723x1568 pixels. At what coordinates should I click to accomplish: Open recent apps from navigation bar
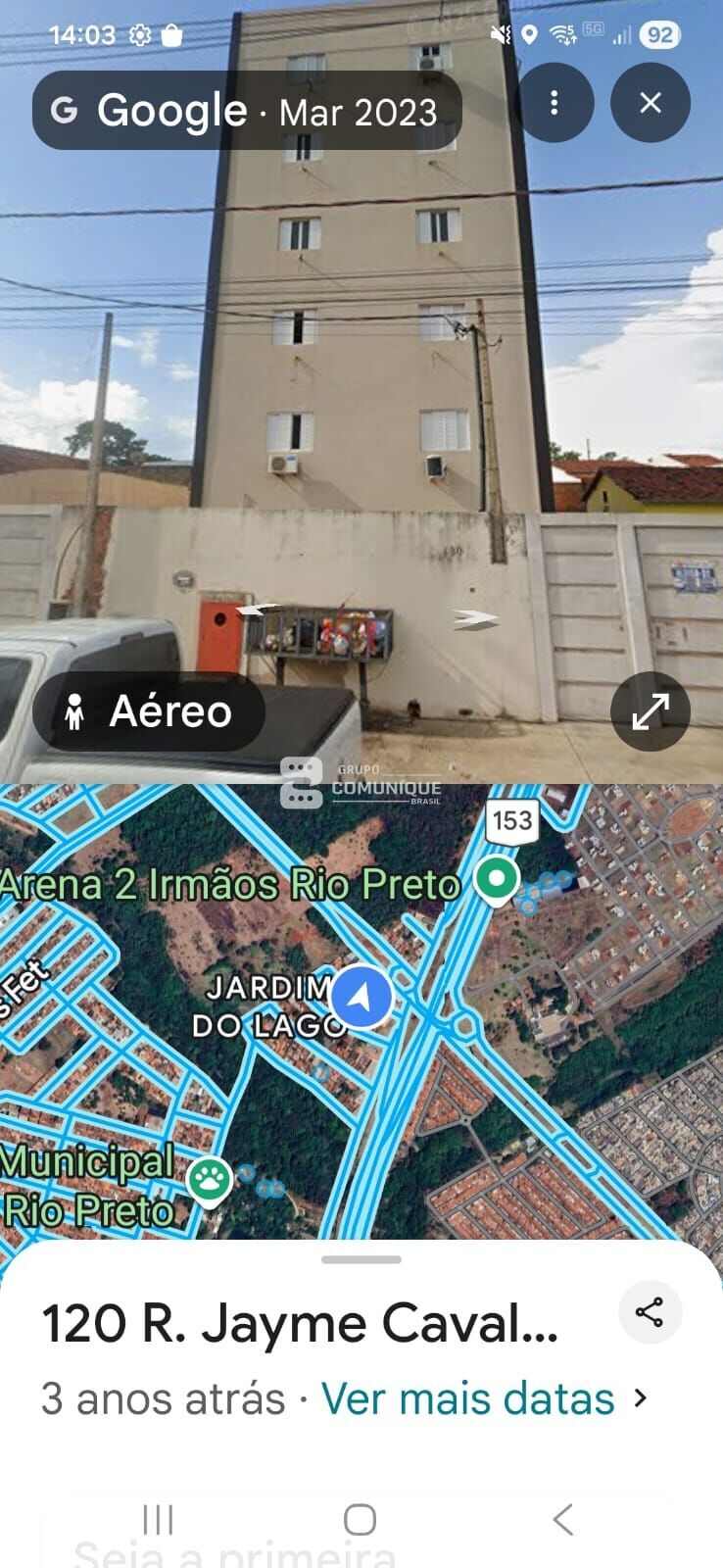pos(158,1520)
